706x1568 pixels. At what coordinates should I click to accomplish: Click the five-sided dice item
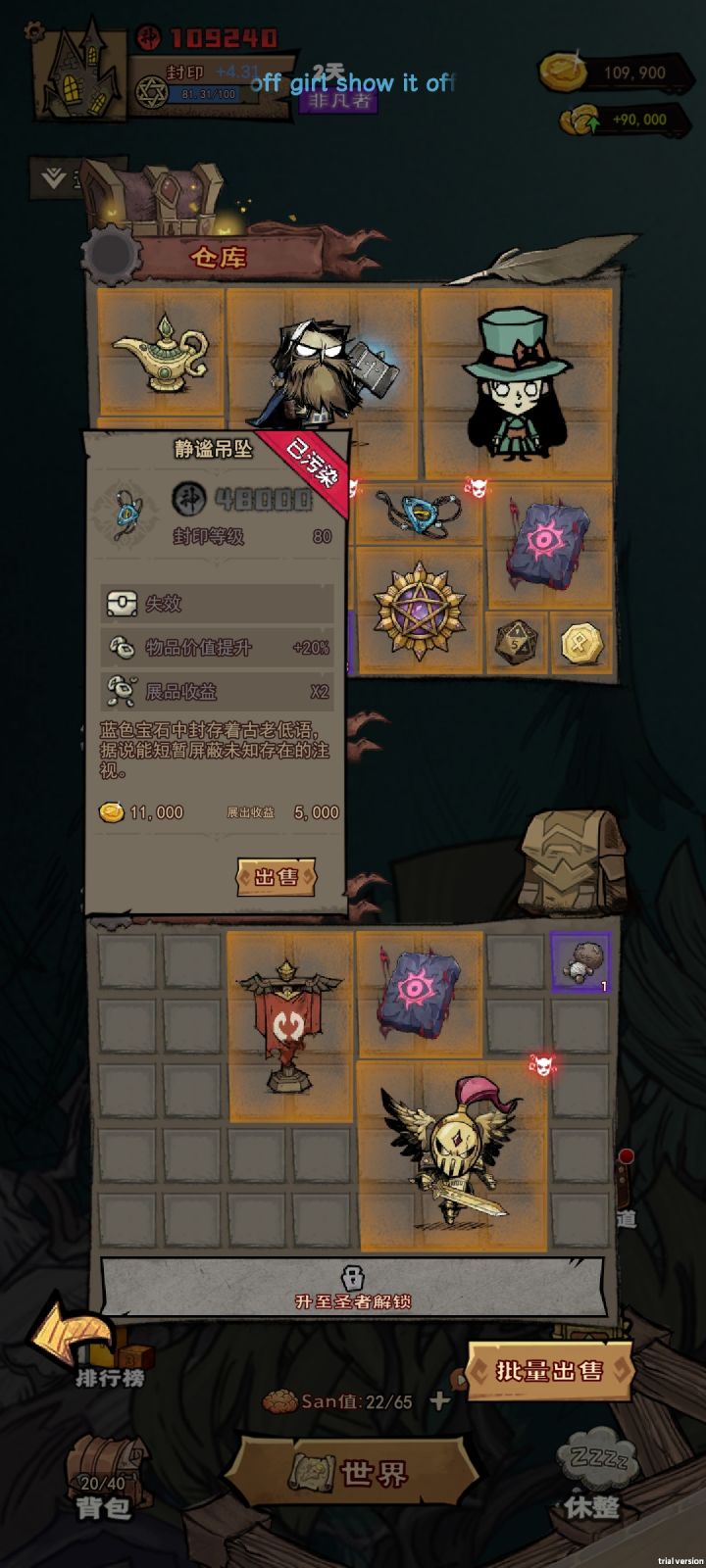click(x=514, y=642)
